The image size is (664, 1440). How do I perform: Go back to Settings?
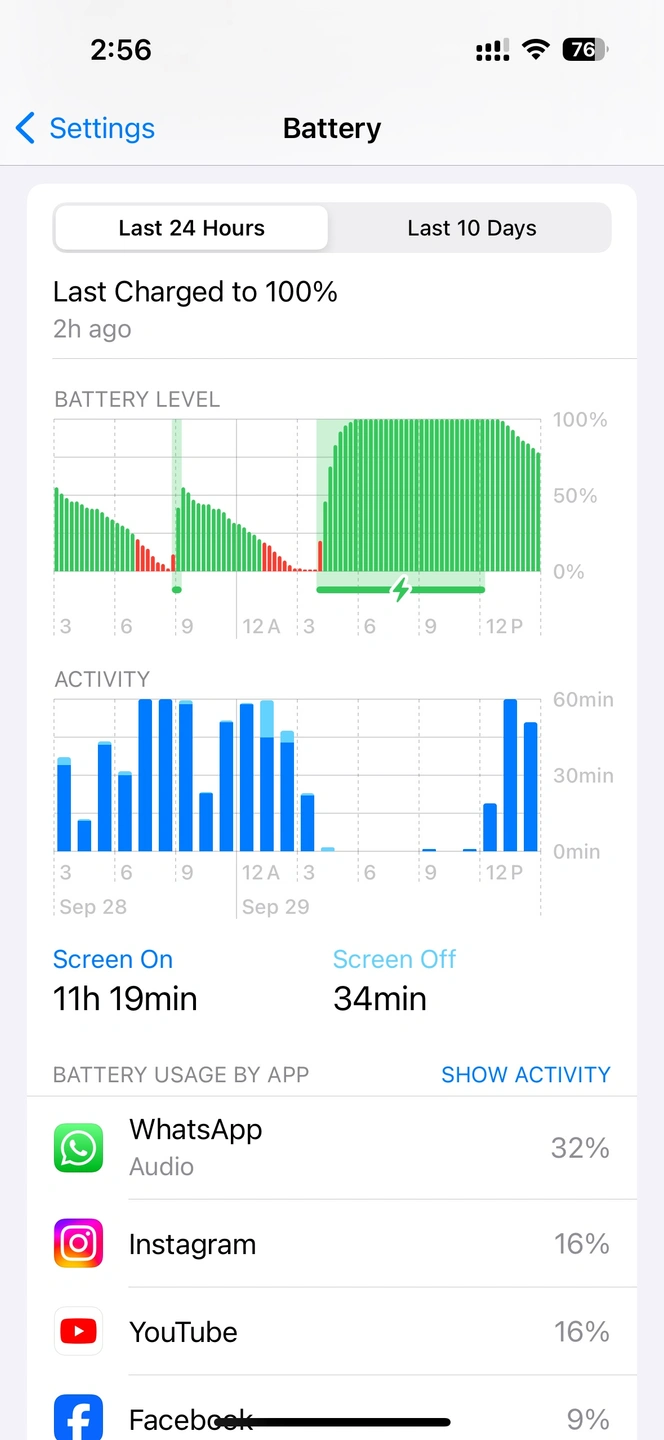coord(86,129)
